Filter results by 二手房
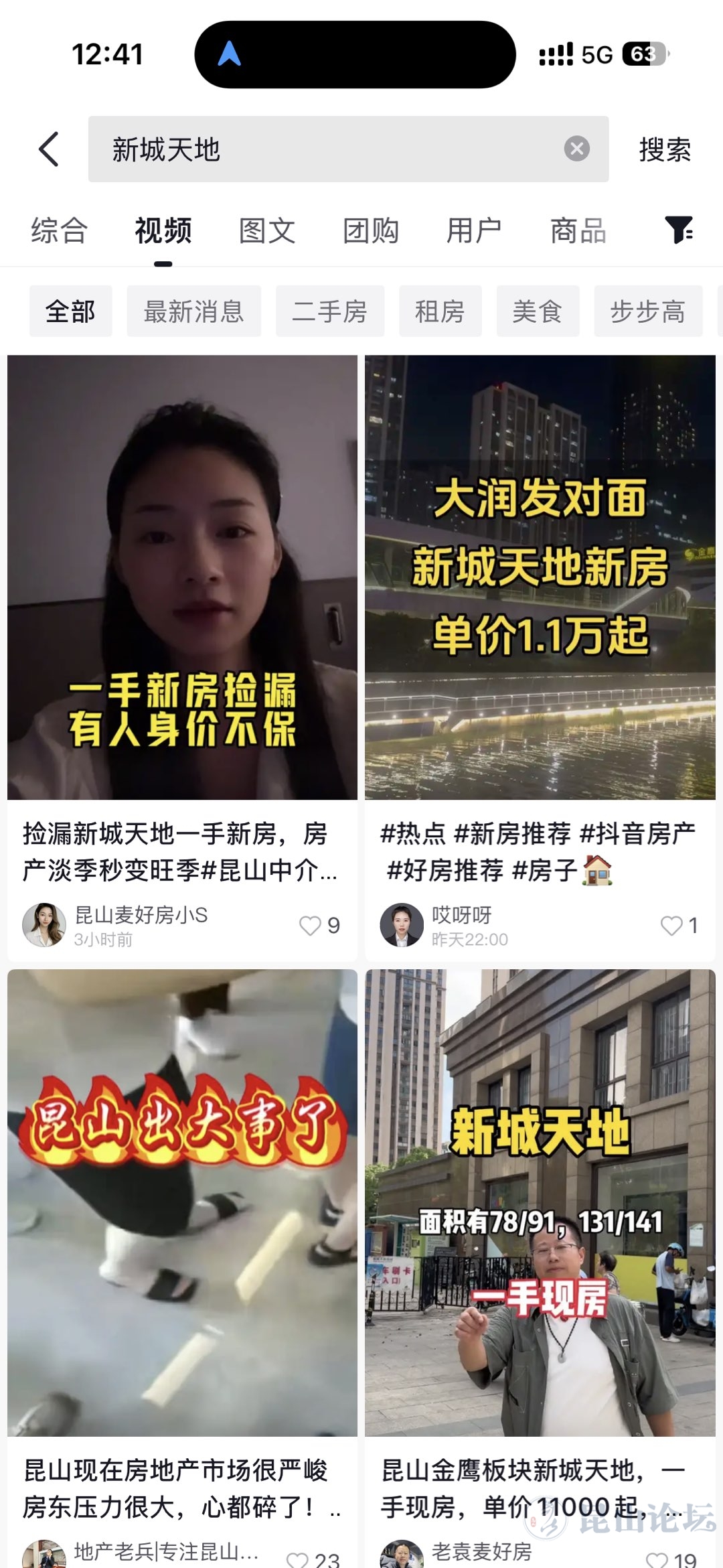The image size is (723, 1568). (x=330, y=311)
